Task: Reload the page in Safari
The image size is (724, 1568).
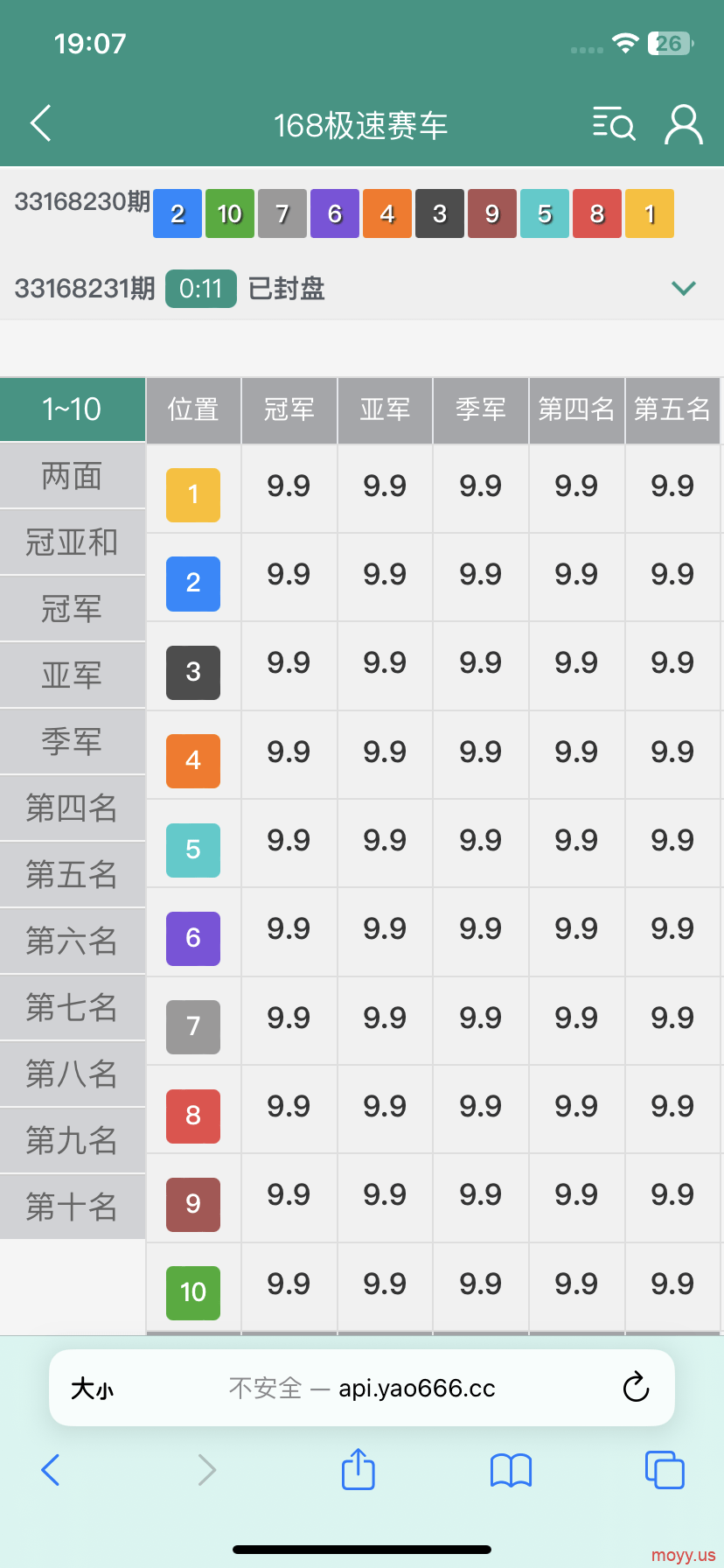Action: [x=636, y=1388]
